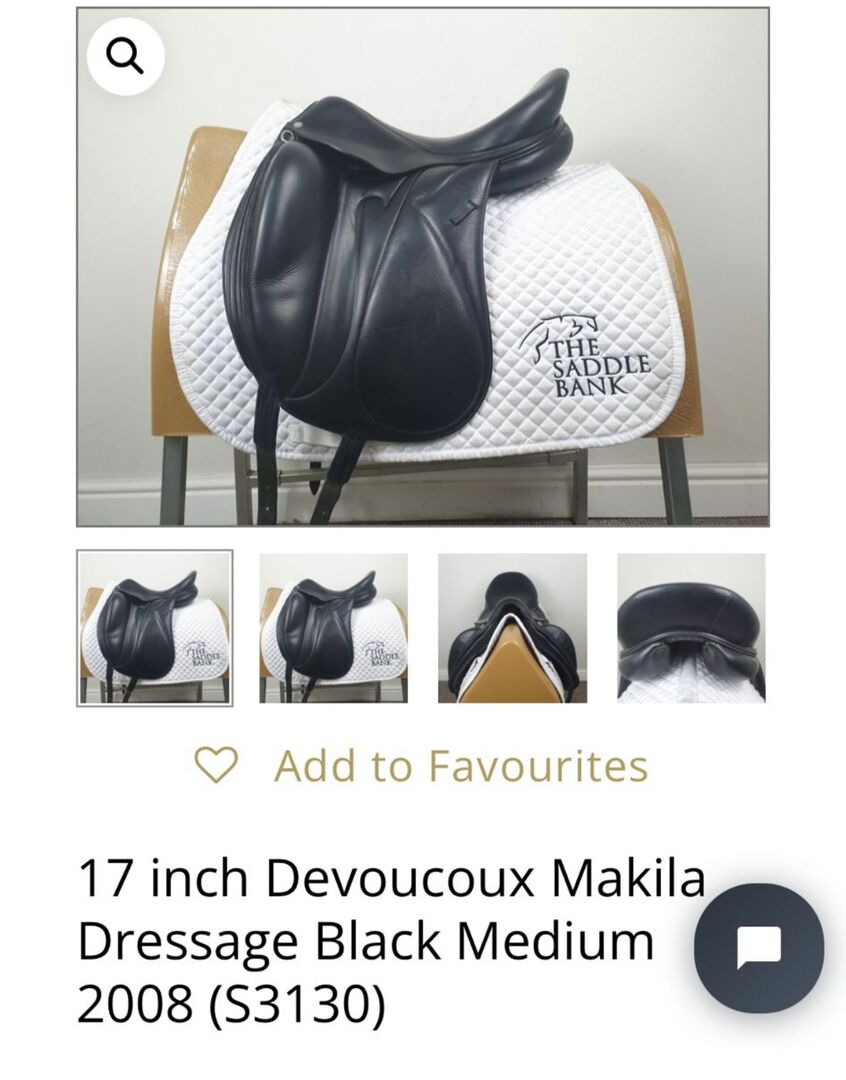Open the main saddle product image
The width and height of the screenshot is (846, 1080).
[x=423, y=290]
